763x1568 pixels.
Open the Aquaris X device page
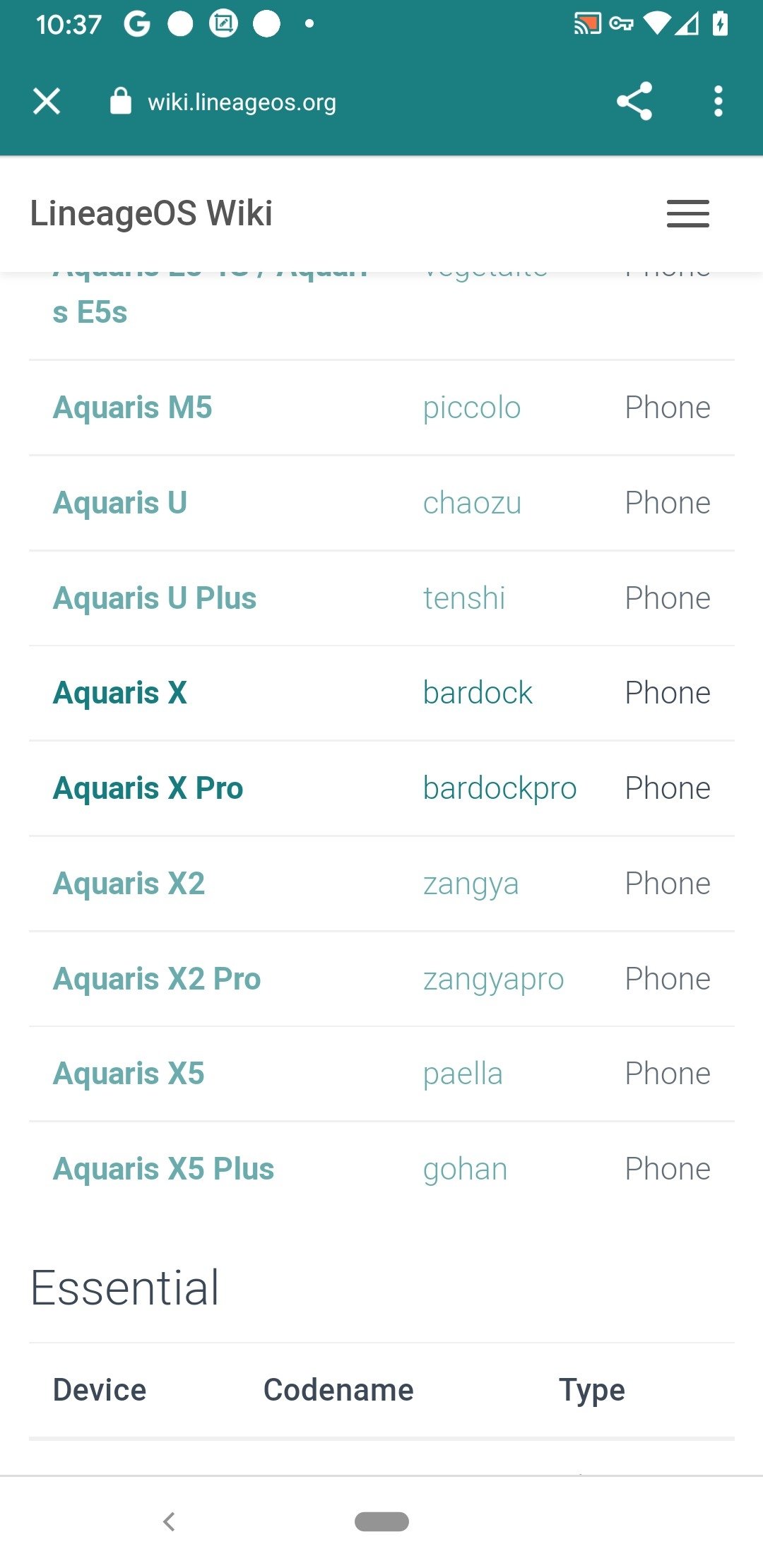pyautogui.click(x=120, y=693)
